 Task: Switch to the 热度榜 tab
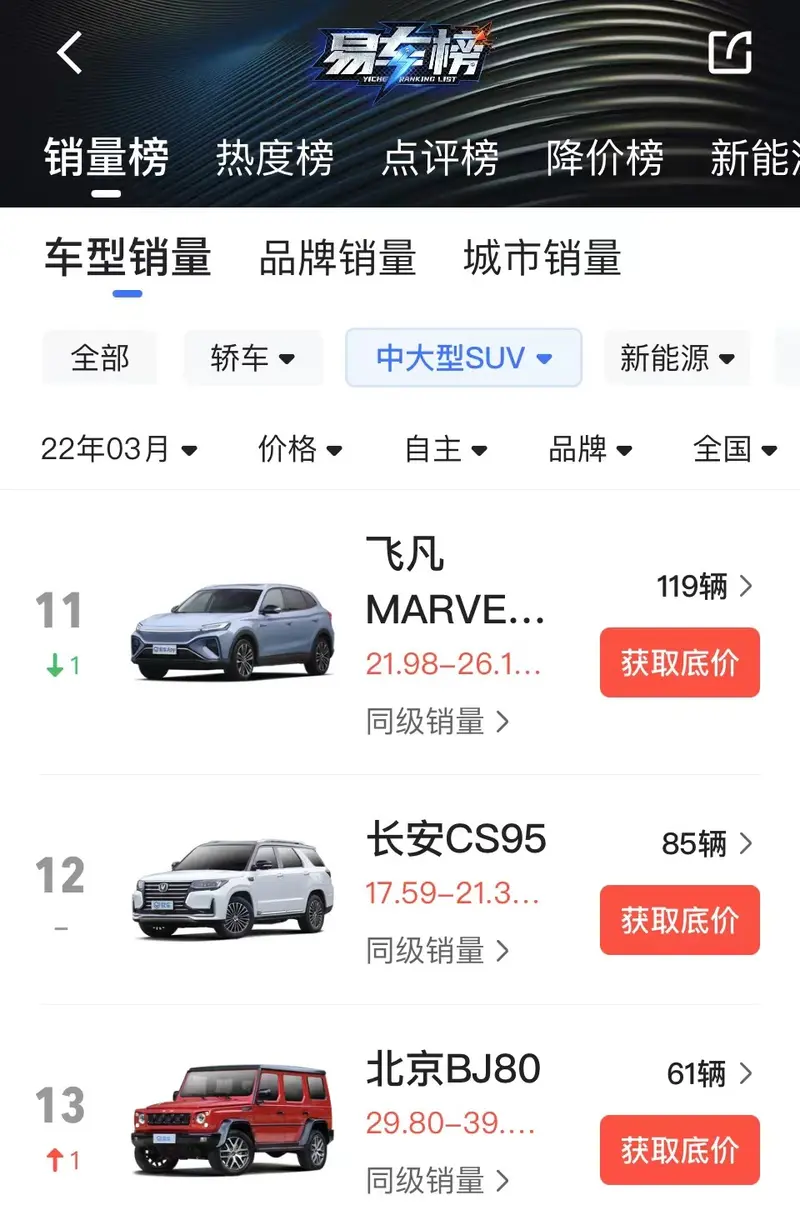tap(274, 158)
